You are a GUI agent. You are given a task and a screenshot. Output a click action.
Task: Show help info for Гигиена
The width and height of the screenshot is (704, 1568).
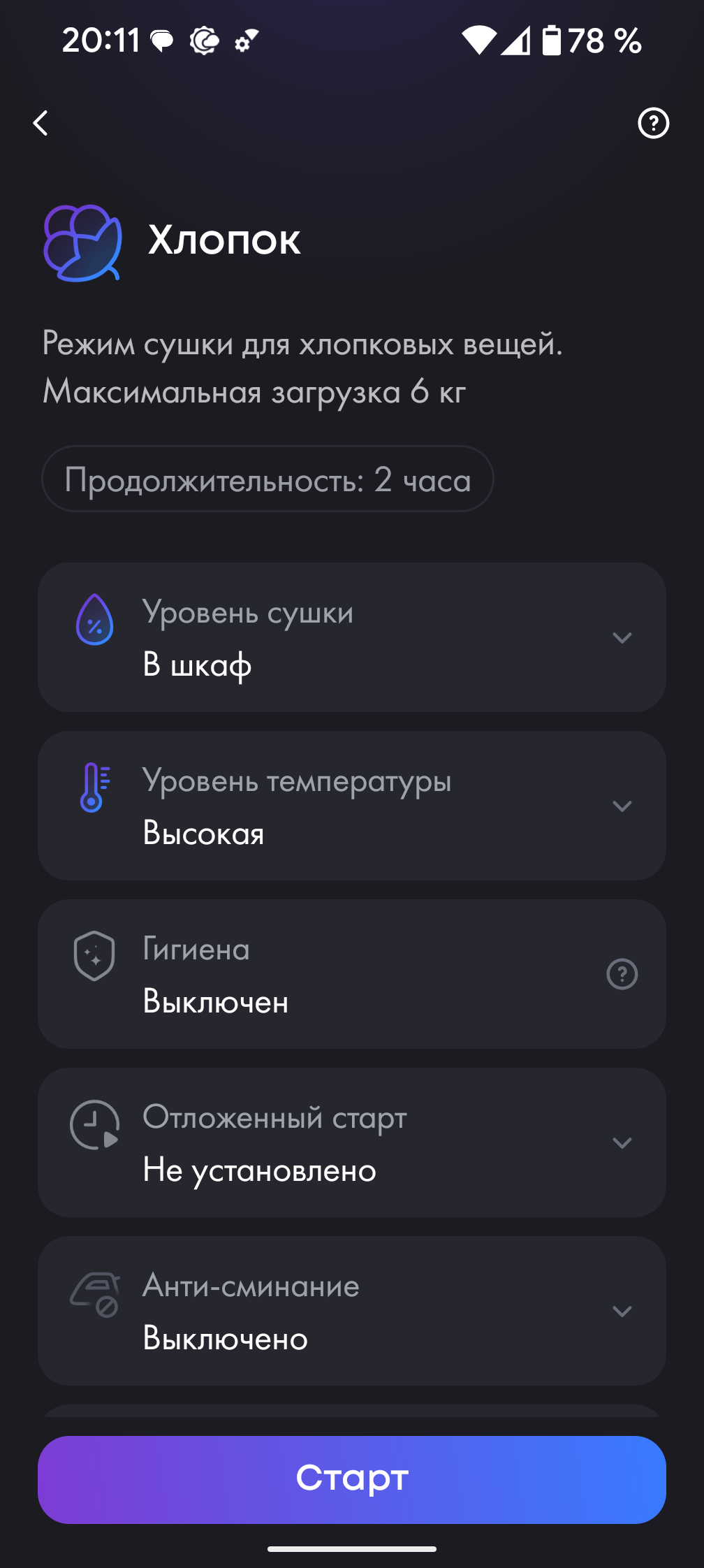click(622, 974)
